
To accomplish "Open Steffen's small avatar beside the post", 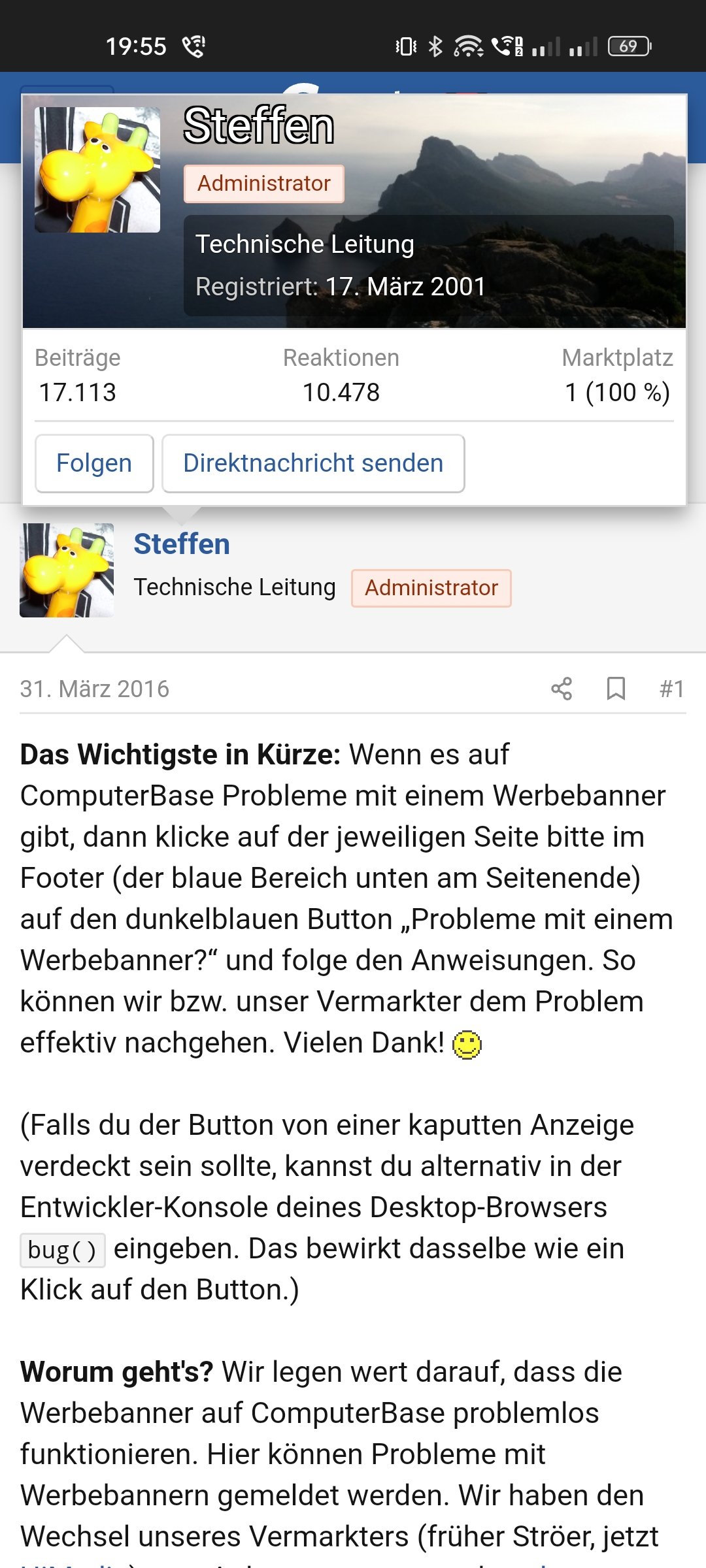I will [x=67, y=570].
